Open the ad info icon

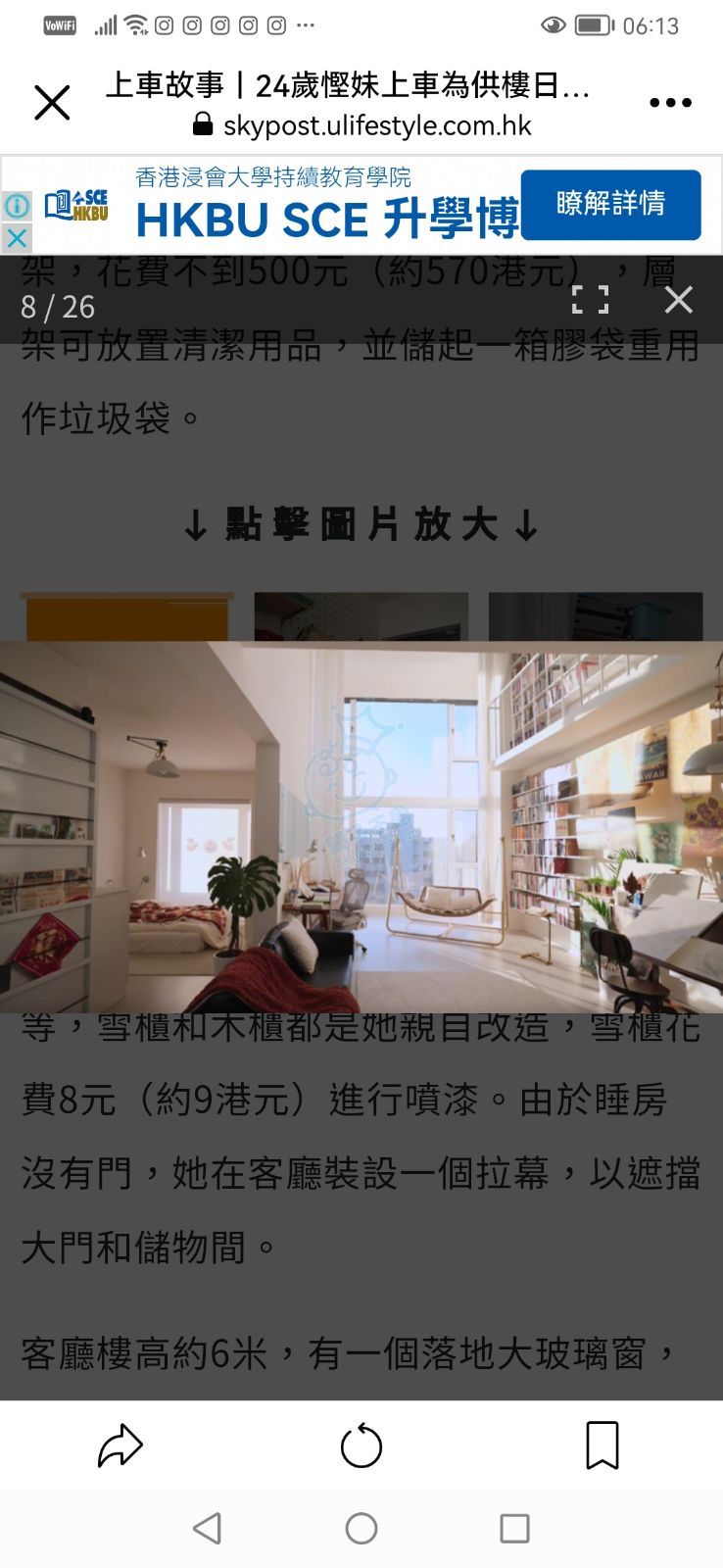pos(17,206)
